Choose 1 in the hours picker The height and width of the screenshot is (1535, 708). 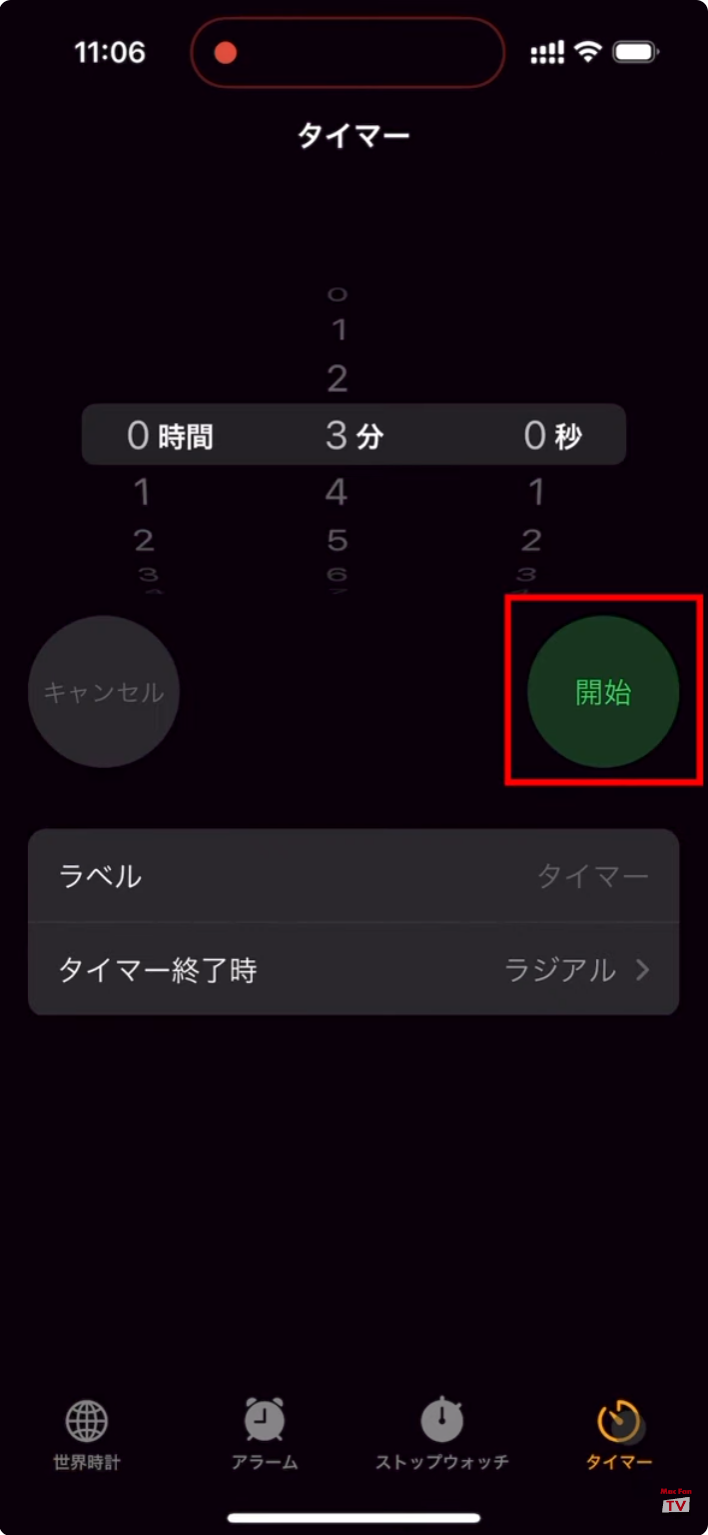(x=143, y=492)
